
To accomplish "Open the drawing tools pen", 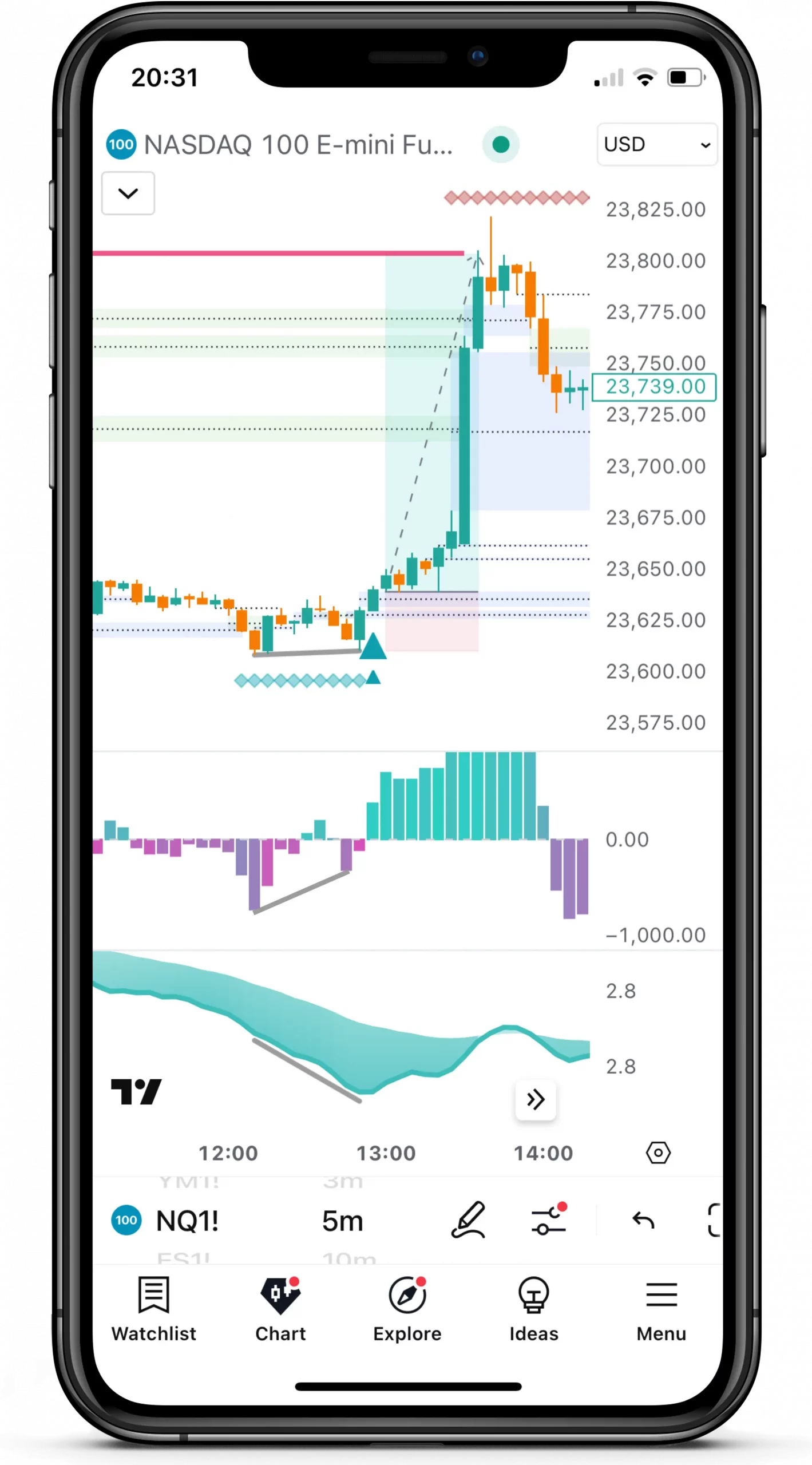I will point(469,1221).
